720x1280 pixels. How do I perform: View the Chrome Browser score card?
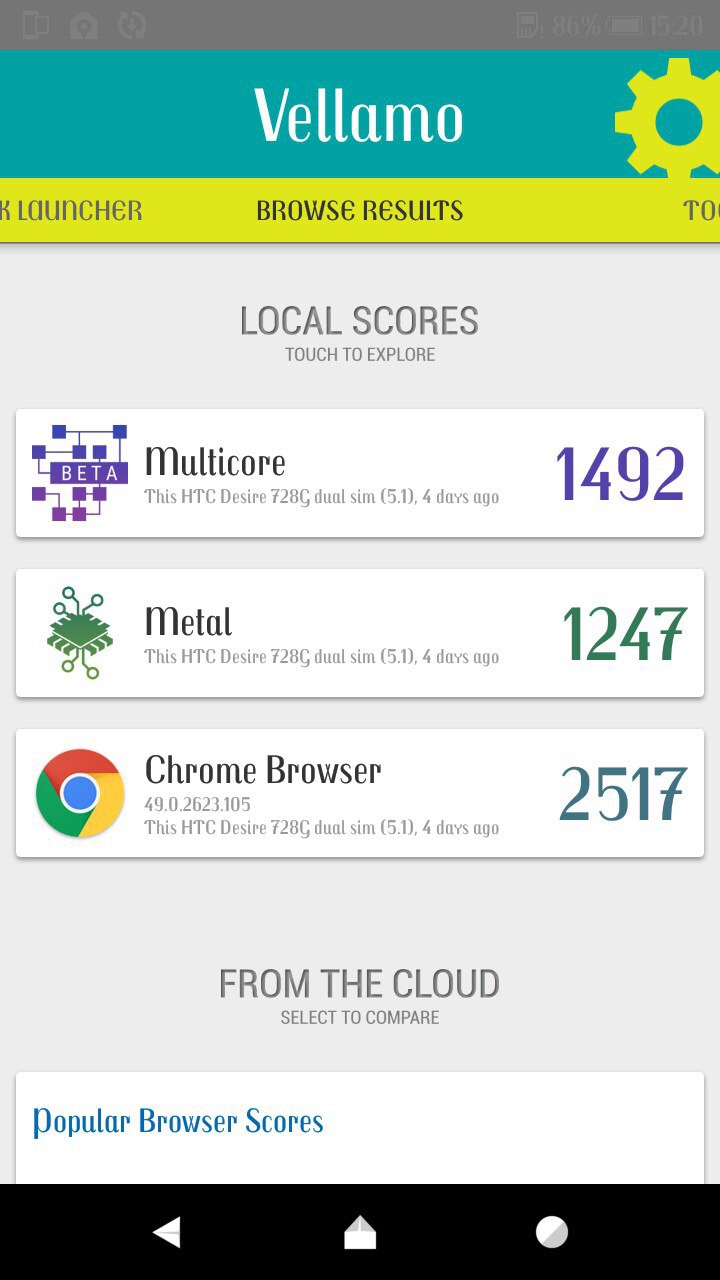coord(360,793)
